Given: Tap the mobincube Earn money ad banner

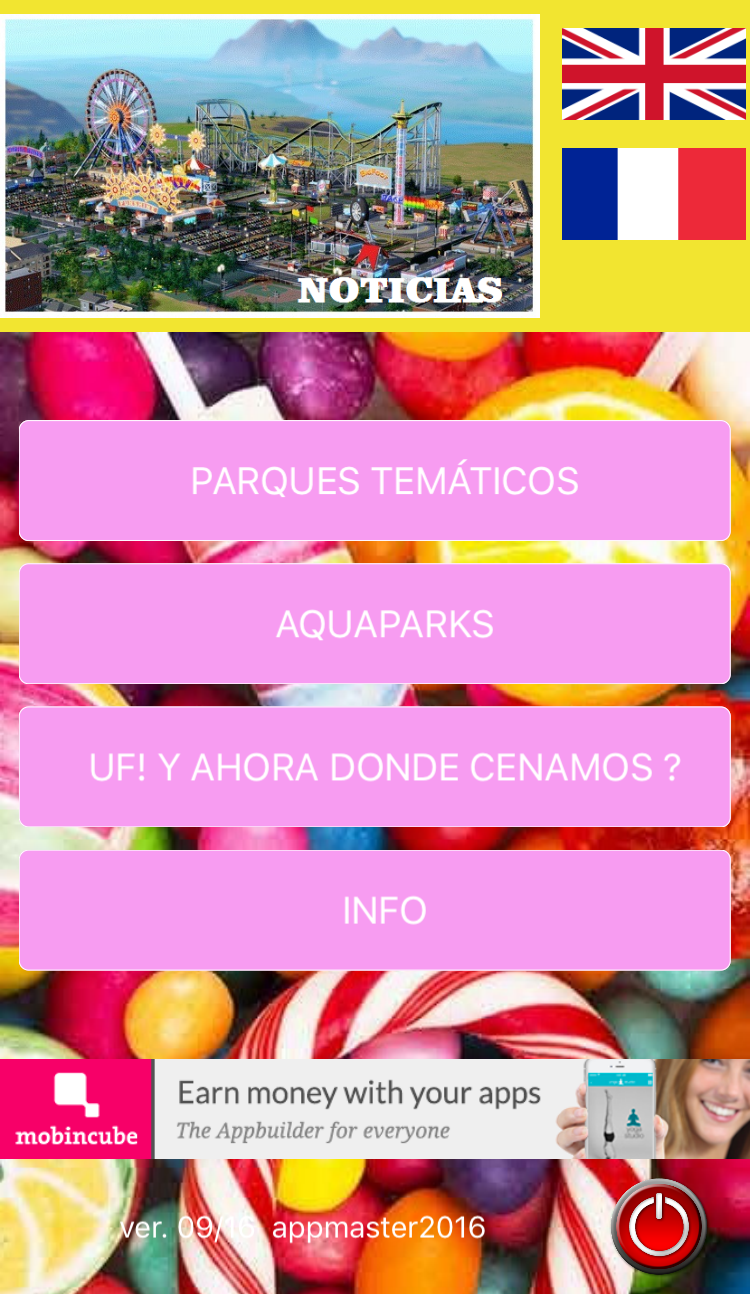Looking at the screenshot, I should pyautogui.click(x=375, y=1109).
